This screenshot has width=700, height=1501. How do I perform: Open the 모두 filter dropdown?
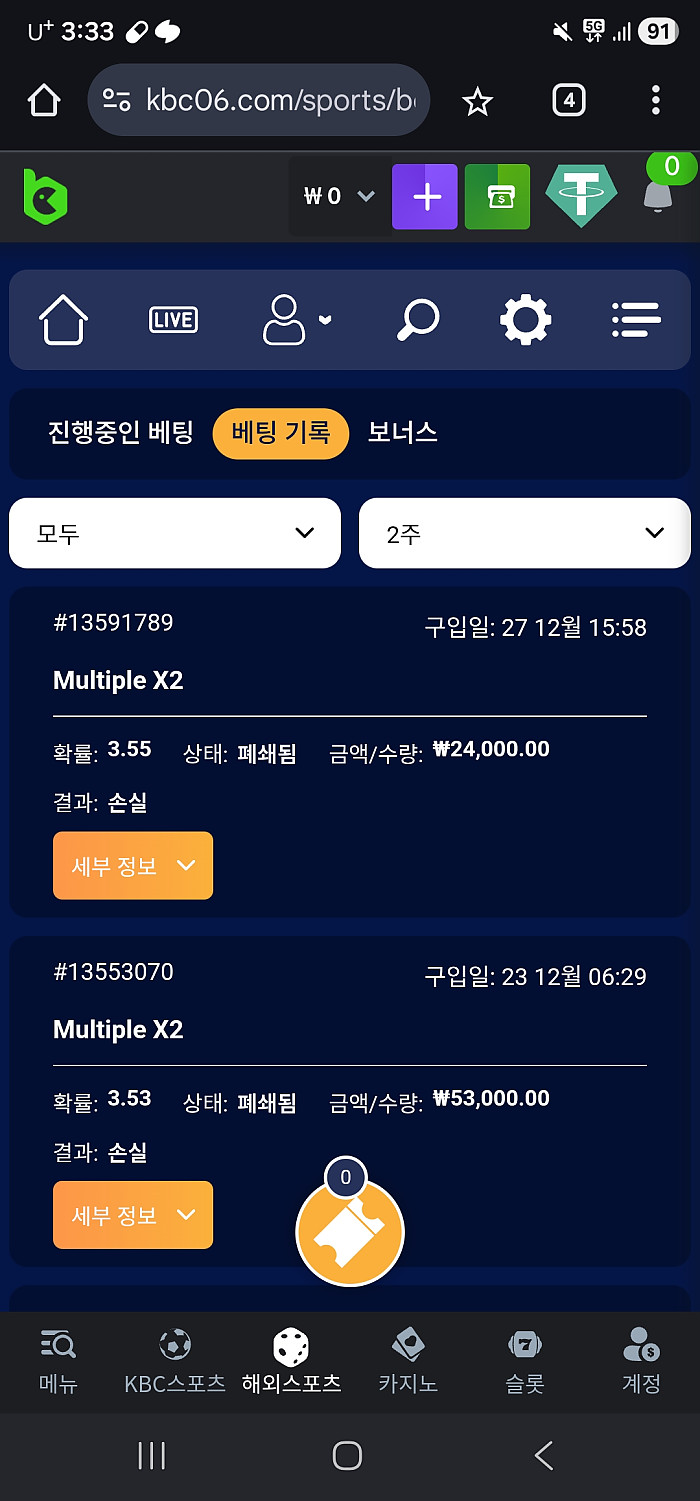[175, 533]
